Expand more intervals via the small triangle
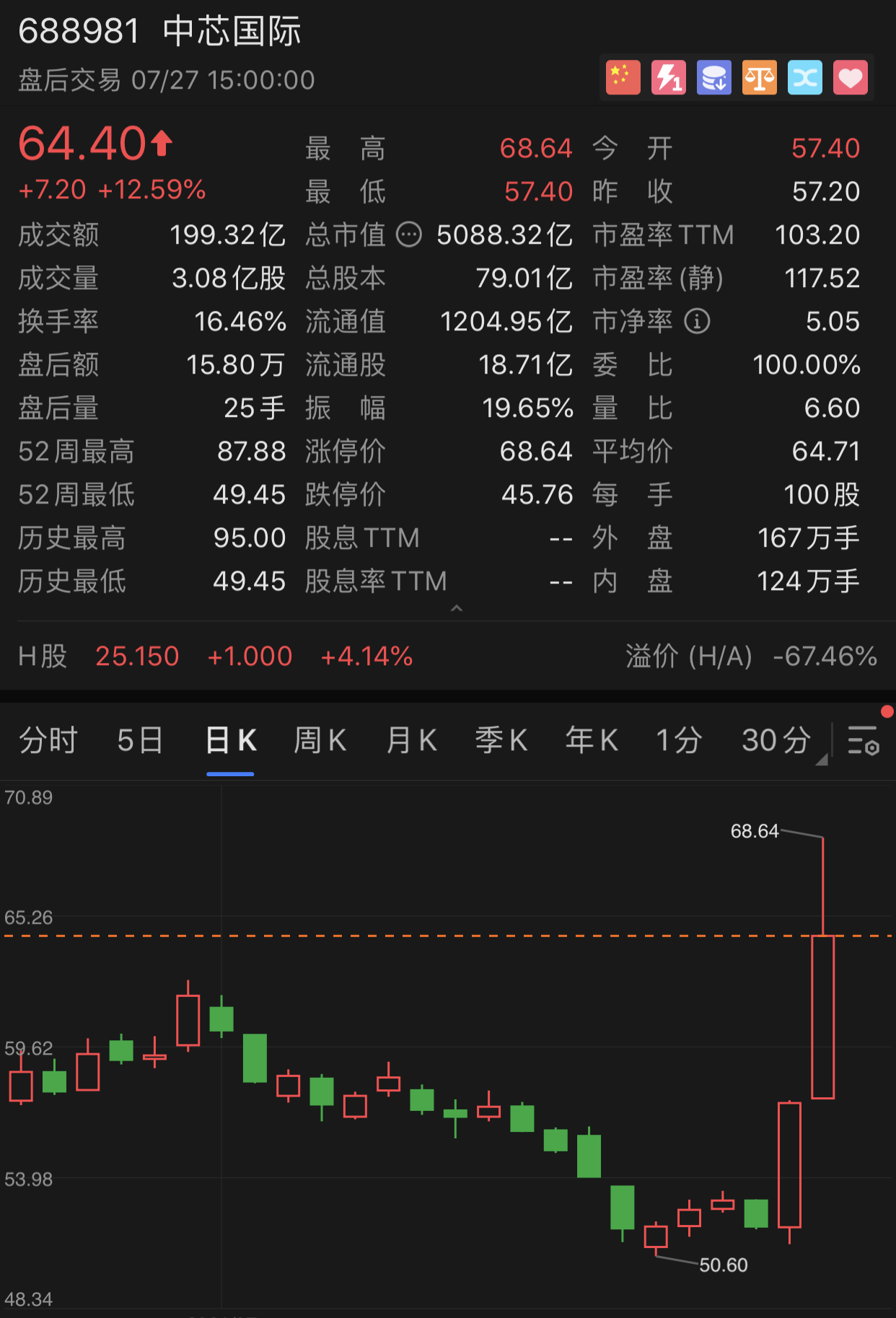This screenshot has height=1318, width=896. pyautogui.click(x=823, y=759)
